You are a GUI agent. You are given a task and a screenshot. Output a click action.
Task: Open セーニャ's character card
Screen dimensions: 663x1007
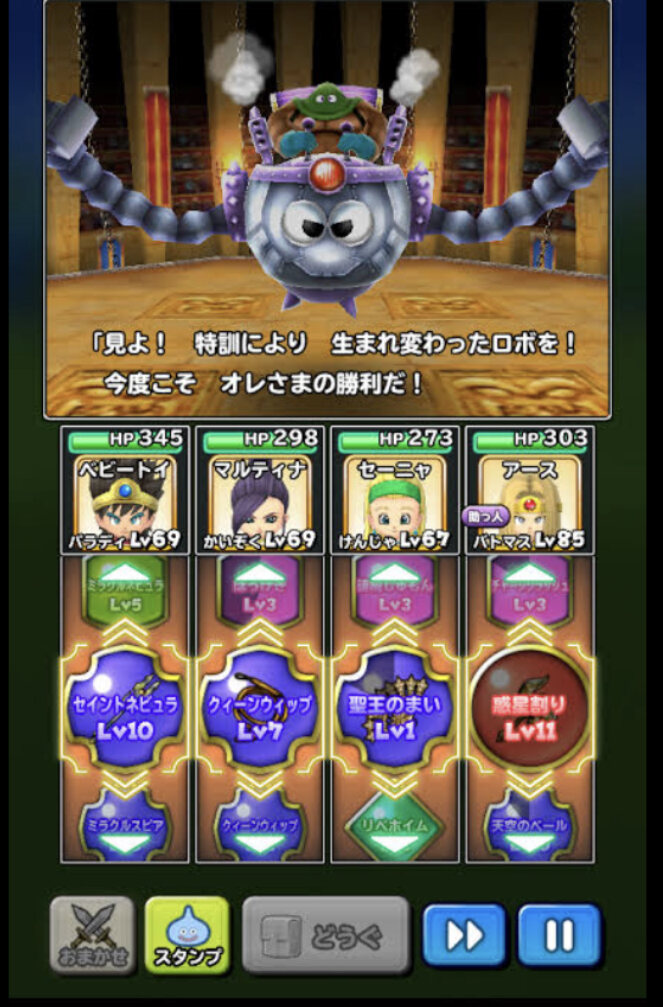point(395,492)
